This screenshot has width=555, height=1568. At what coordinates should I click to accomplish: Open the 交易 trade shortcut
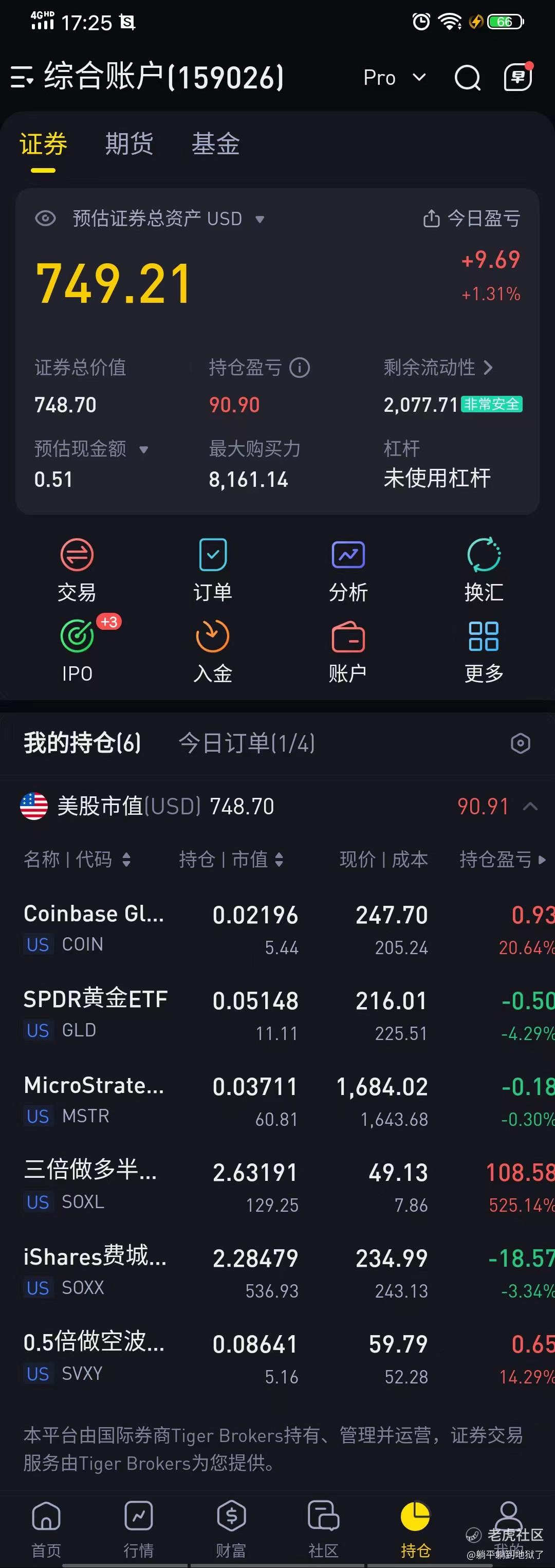[x=77, y=570]
